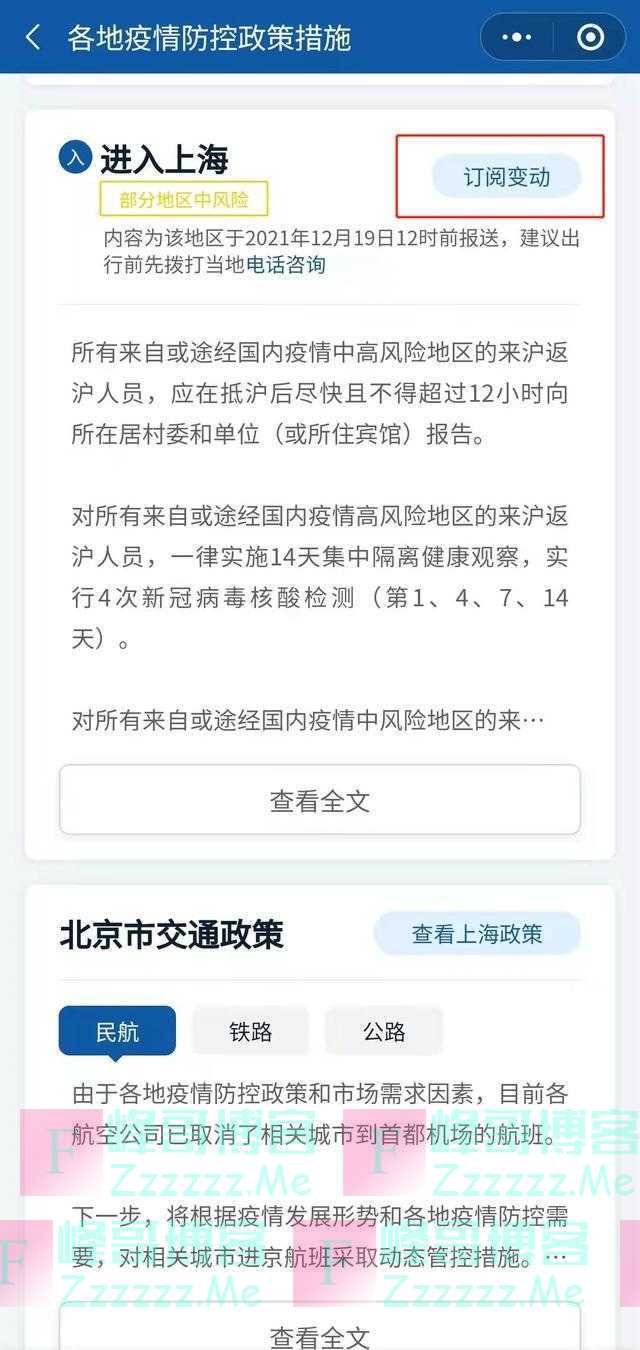Go back using the top arrow
This screenshot has height=1350, width=640.
[x=33, y=38]
